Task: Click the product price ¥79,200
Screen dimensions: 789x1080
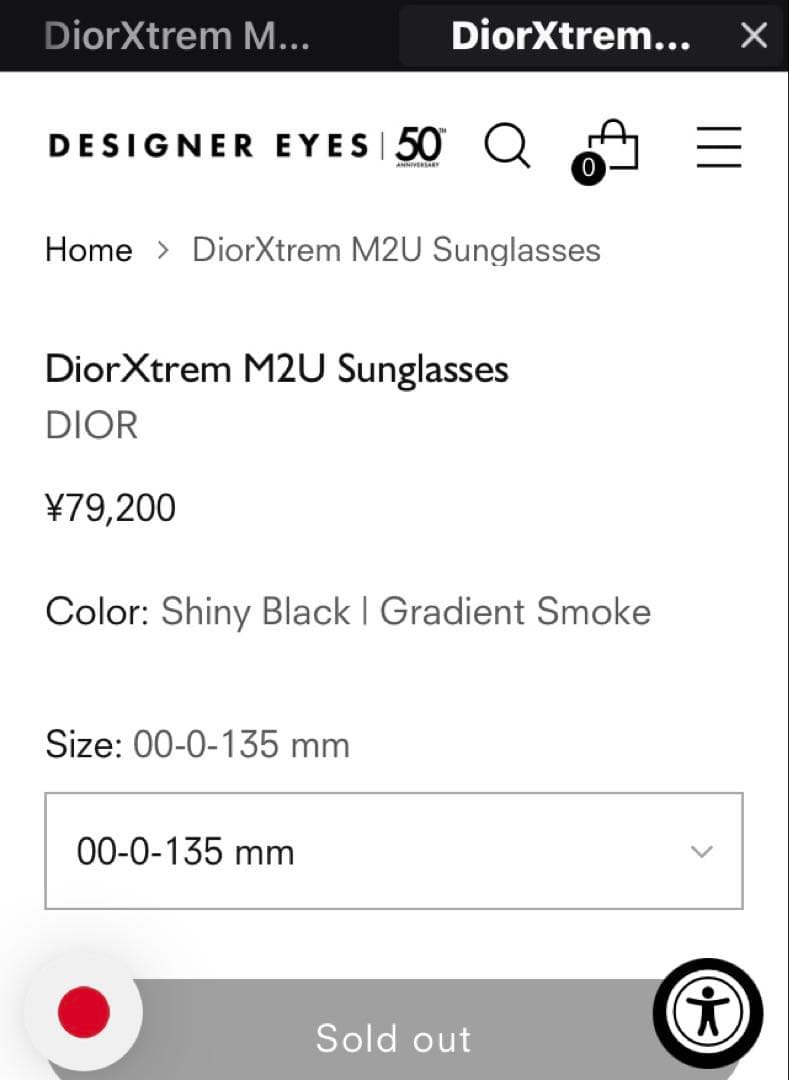Action: click(107, 507)
